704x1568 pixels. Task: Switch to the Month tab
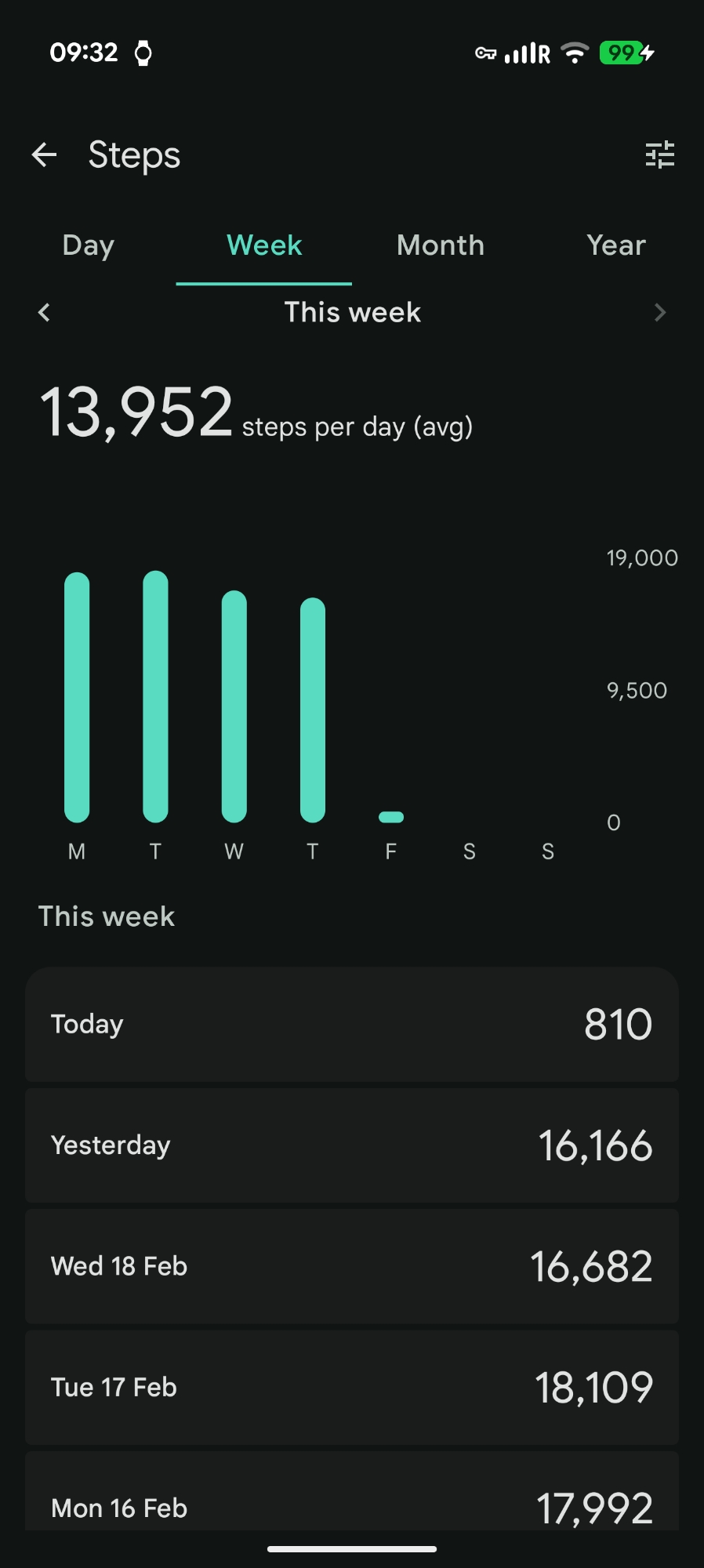(x=441, y=245)
